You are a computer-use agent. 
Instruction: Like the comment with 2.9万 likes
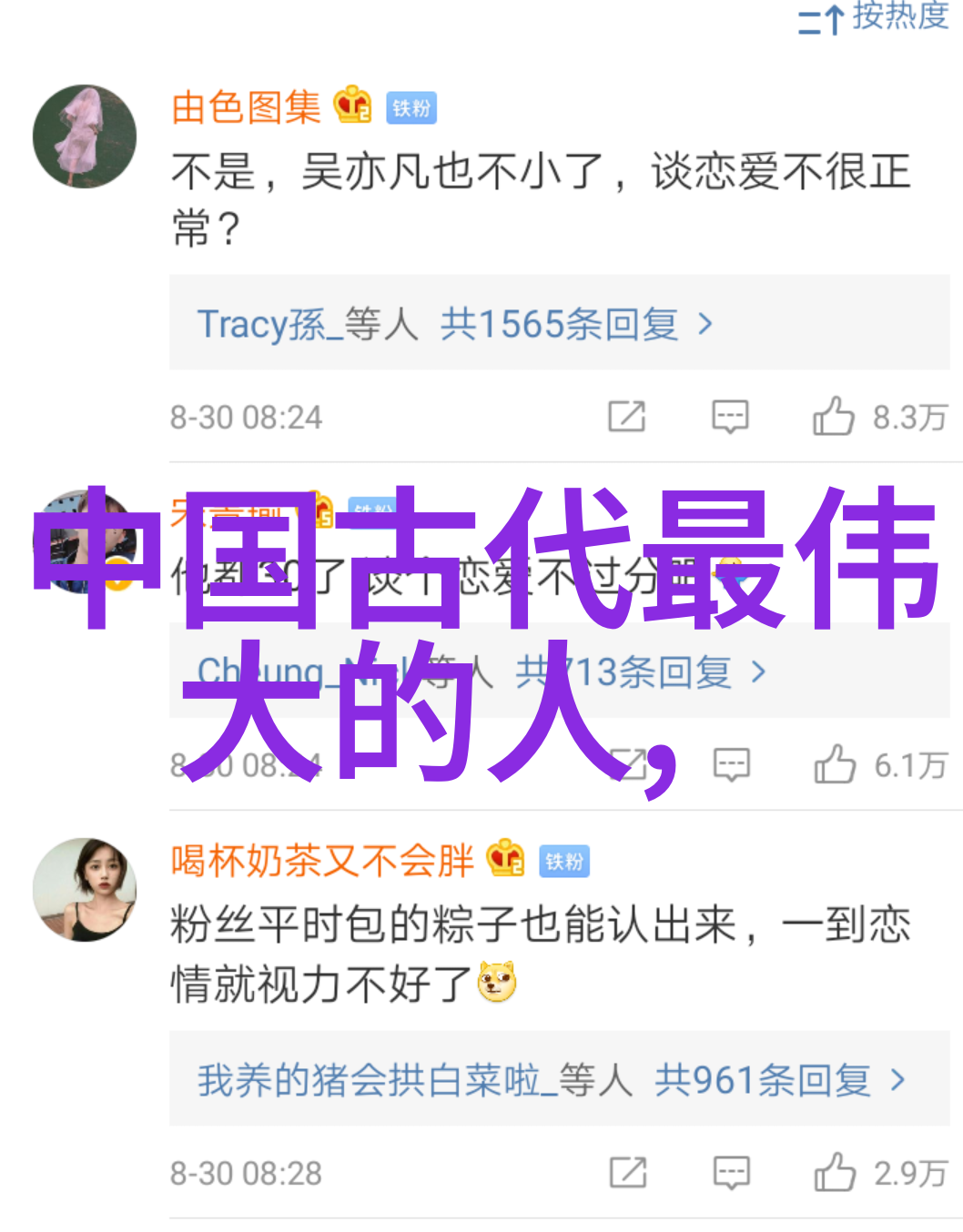point(835,1173)
